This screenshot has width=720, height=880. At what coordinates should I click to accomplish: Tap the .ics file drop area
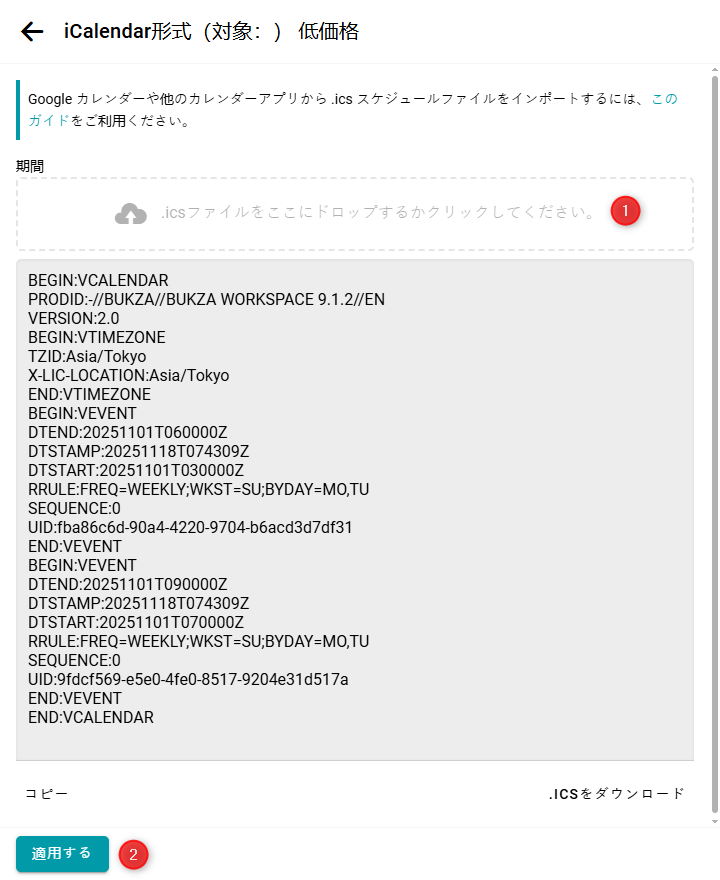[355, 213]
